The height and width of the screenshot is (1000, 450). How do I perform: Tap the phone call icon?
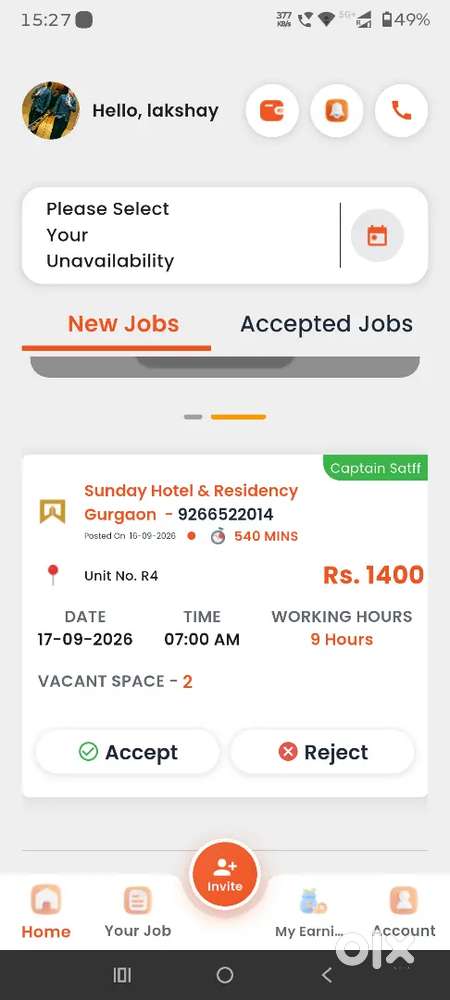401,111
